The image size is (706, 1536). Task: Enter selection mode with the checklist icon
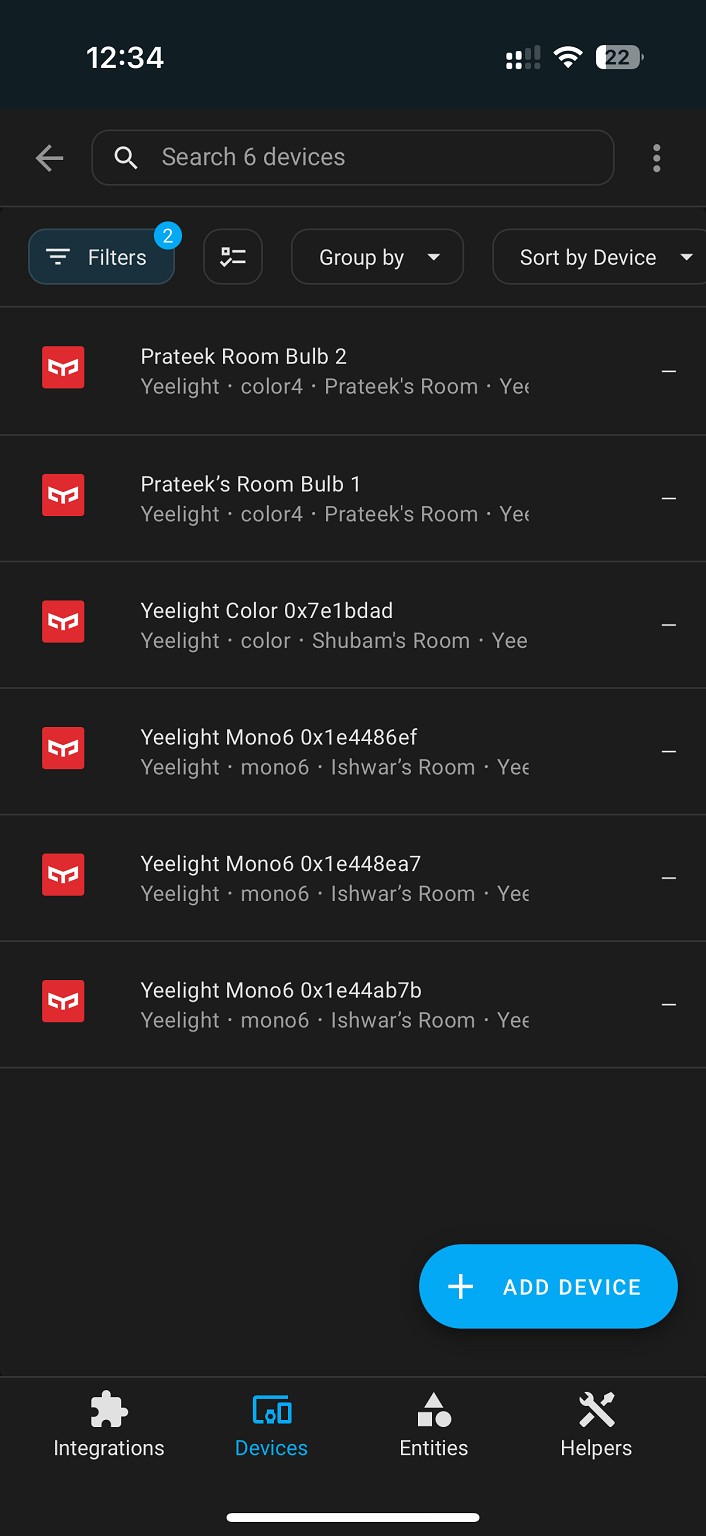233,257
